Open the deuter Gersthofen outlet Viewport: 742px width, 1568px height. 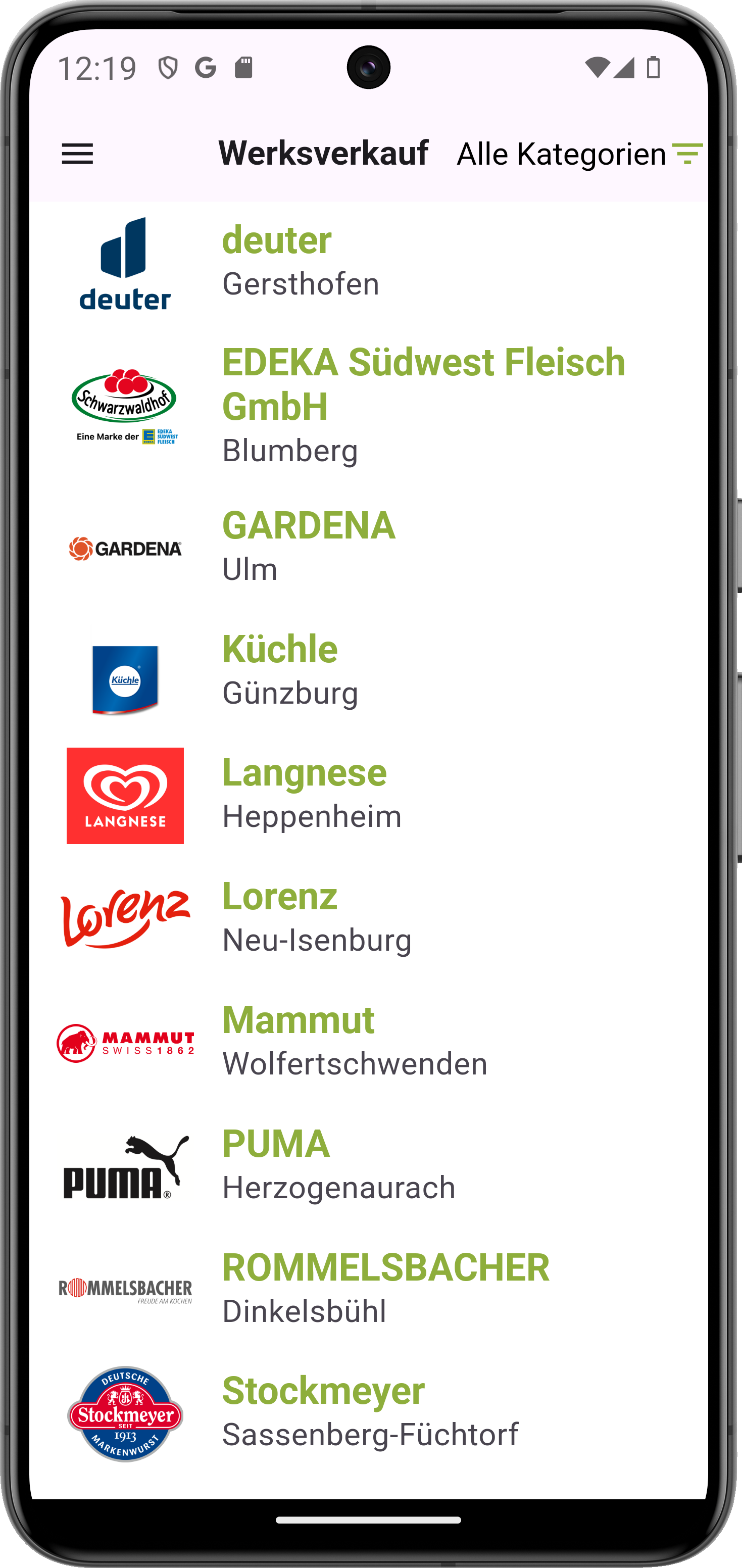[368, 262]
